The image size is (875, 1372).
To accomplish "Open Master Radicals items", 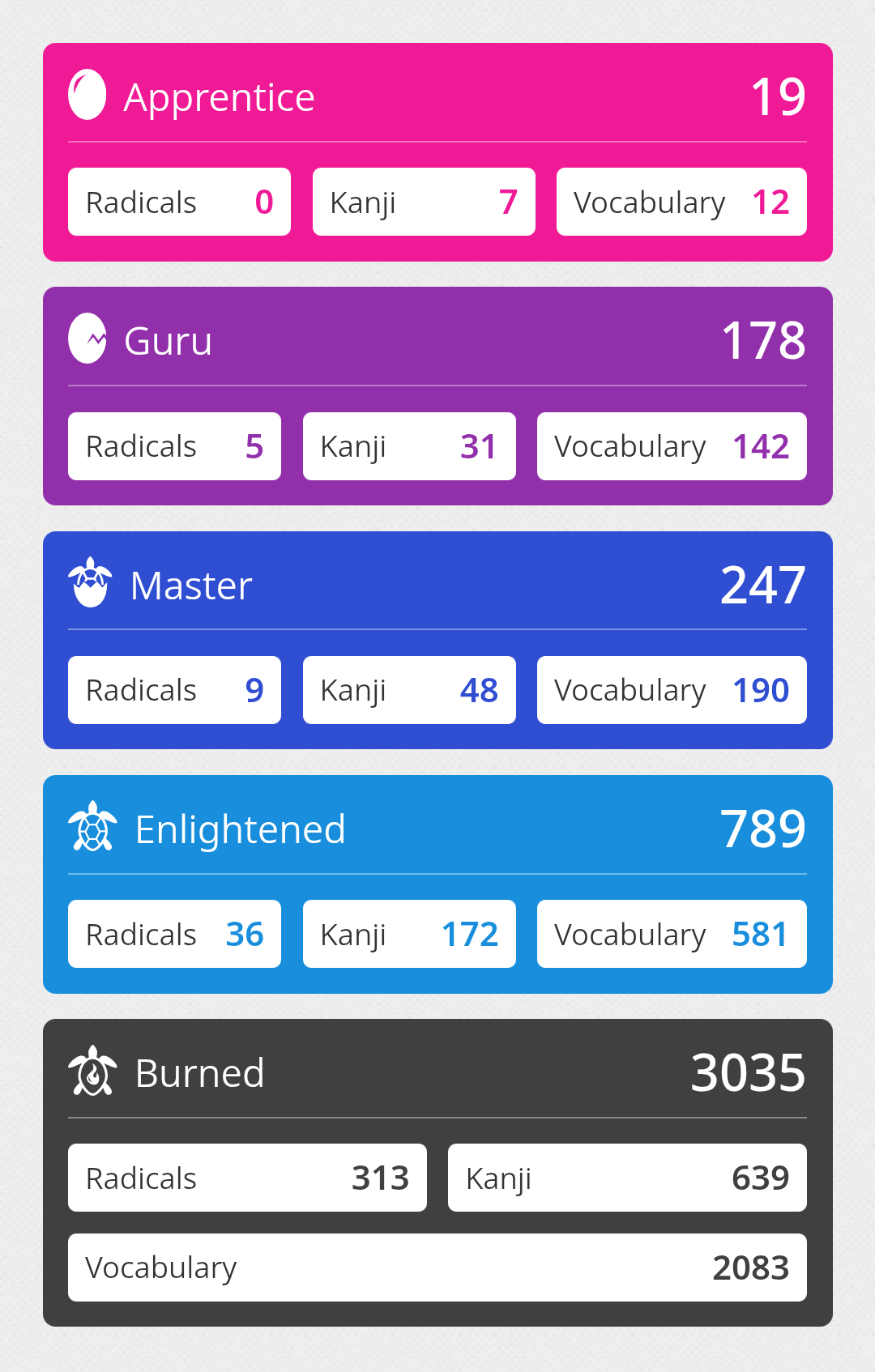I will [x=174, y=690].
